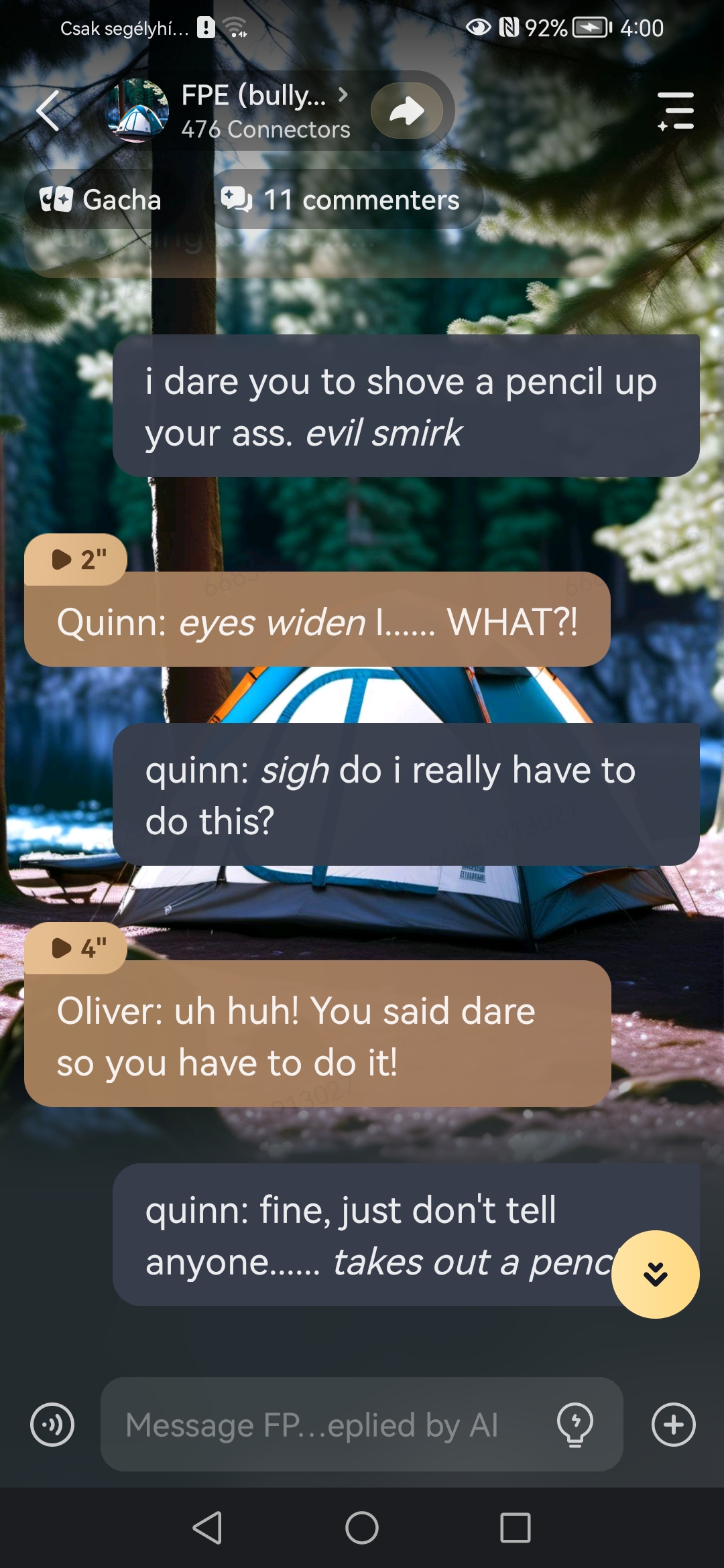Image resolution: width=724 pixels, height=1568 pixels.
Task: Start voice input with the sound icon
Action: pyautogui.click(x=52, y=1425)
